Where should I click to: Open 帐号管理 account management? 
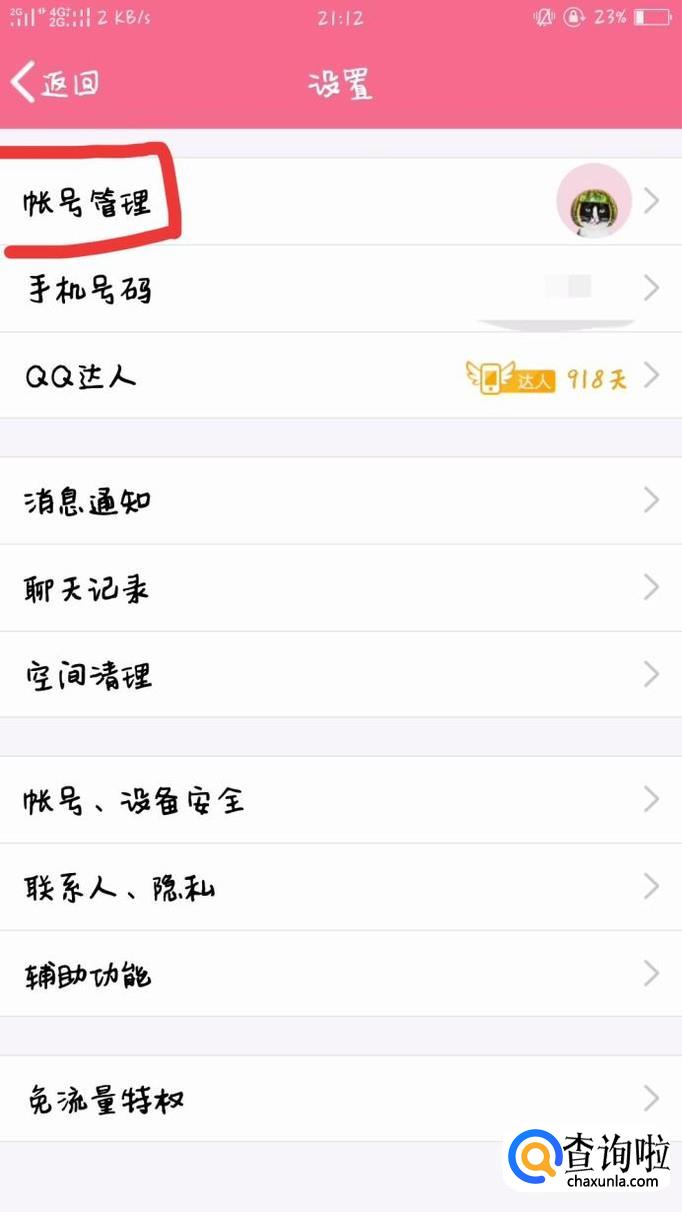pyautogui.click(x=88, y=203)
